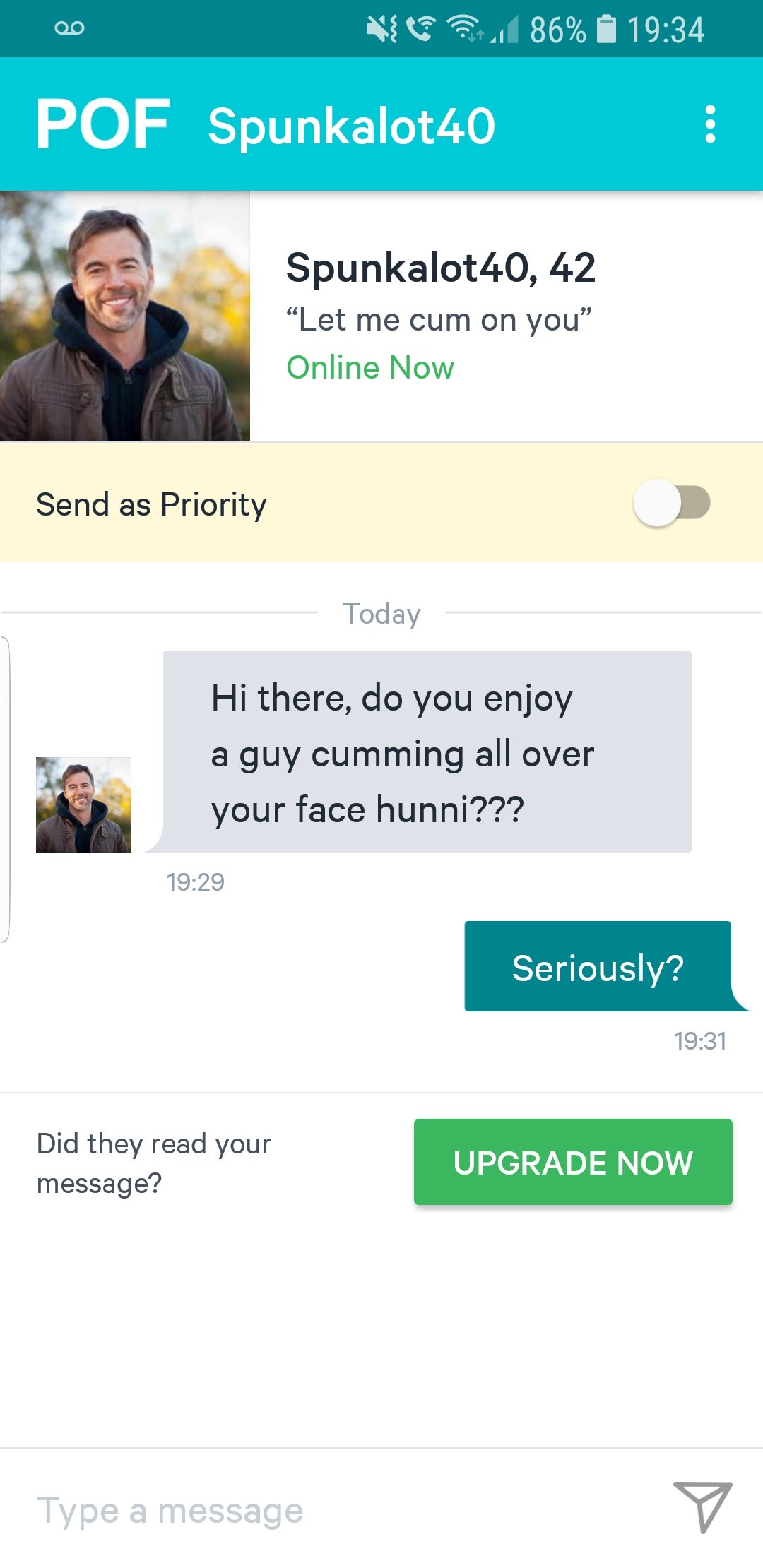Image resolution: width=763 pixels, height=1568 pixels.
Task: Open the three-dot overflow menu
Action: click(710, 125)
